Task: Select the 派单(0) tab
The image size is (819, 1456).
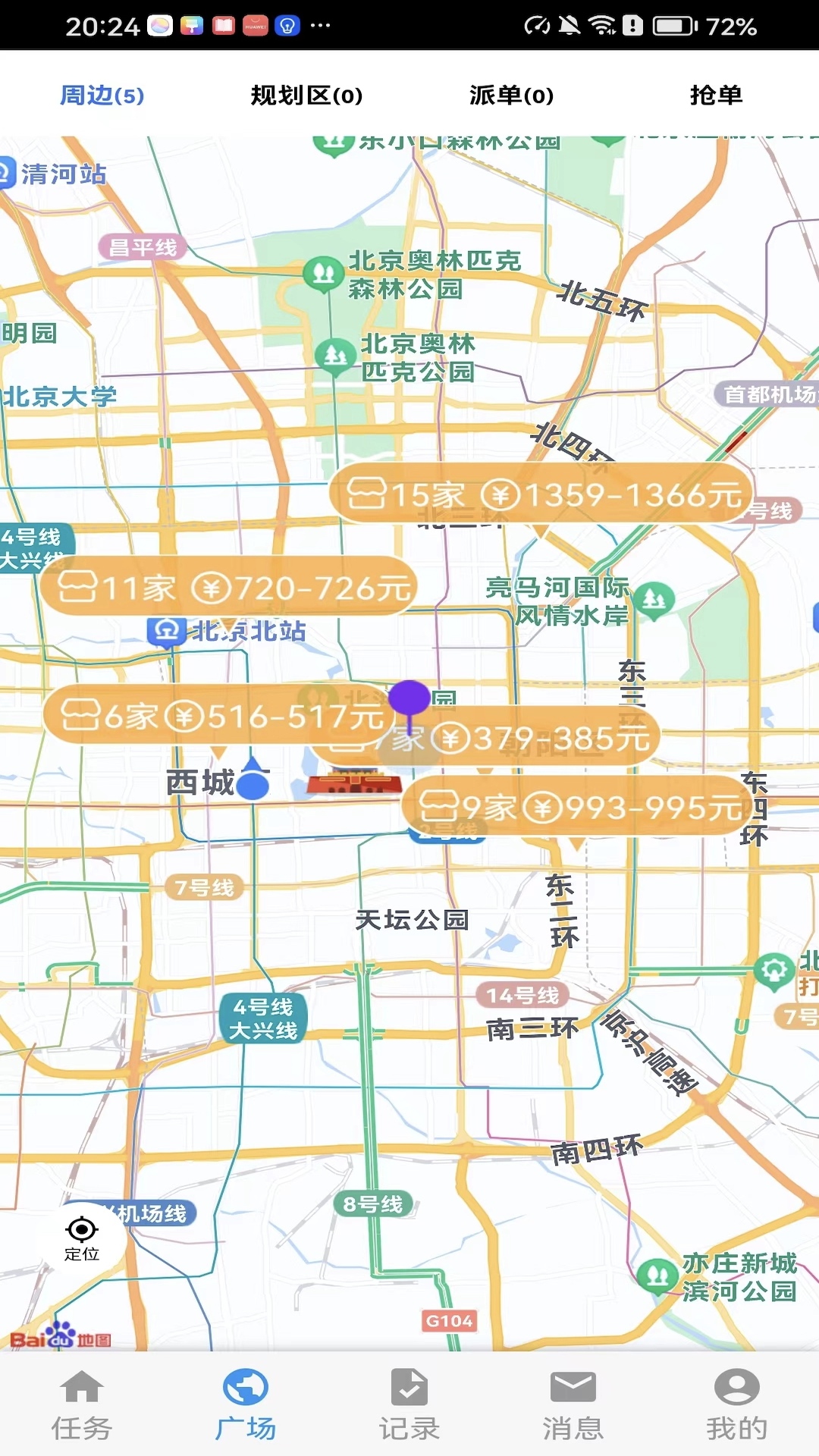Action: tap(511, 96)
